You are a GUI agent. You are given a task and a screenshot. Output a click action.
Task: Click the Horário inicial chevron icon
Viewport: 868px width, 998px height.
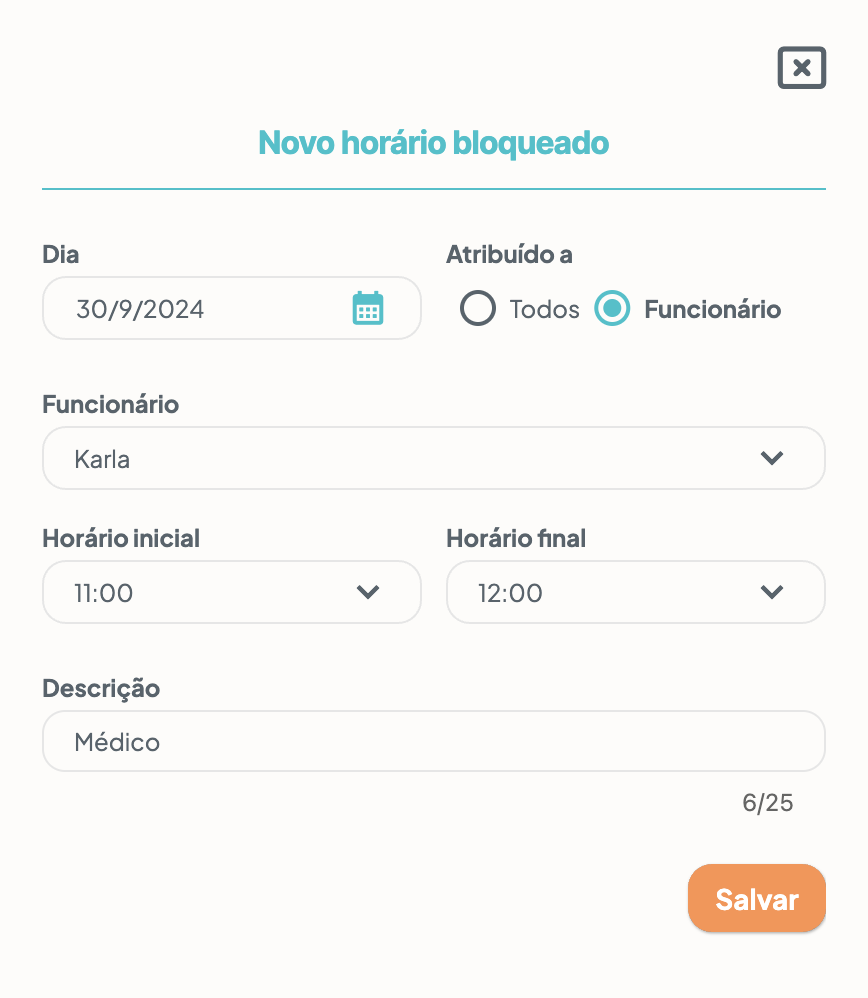tap(368, 592)
